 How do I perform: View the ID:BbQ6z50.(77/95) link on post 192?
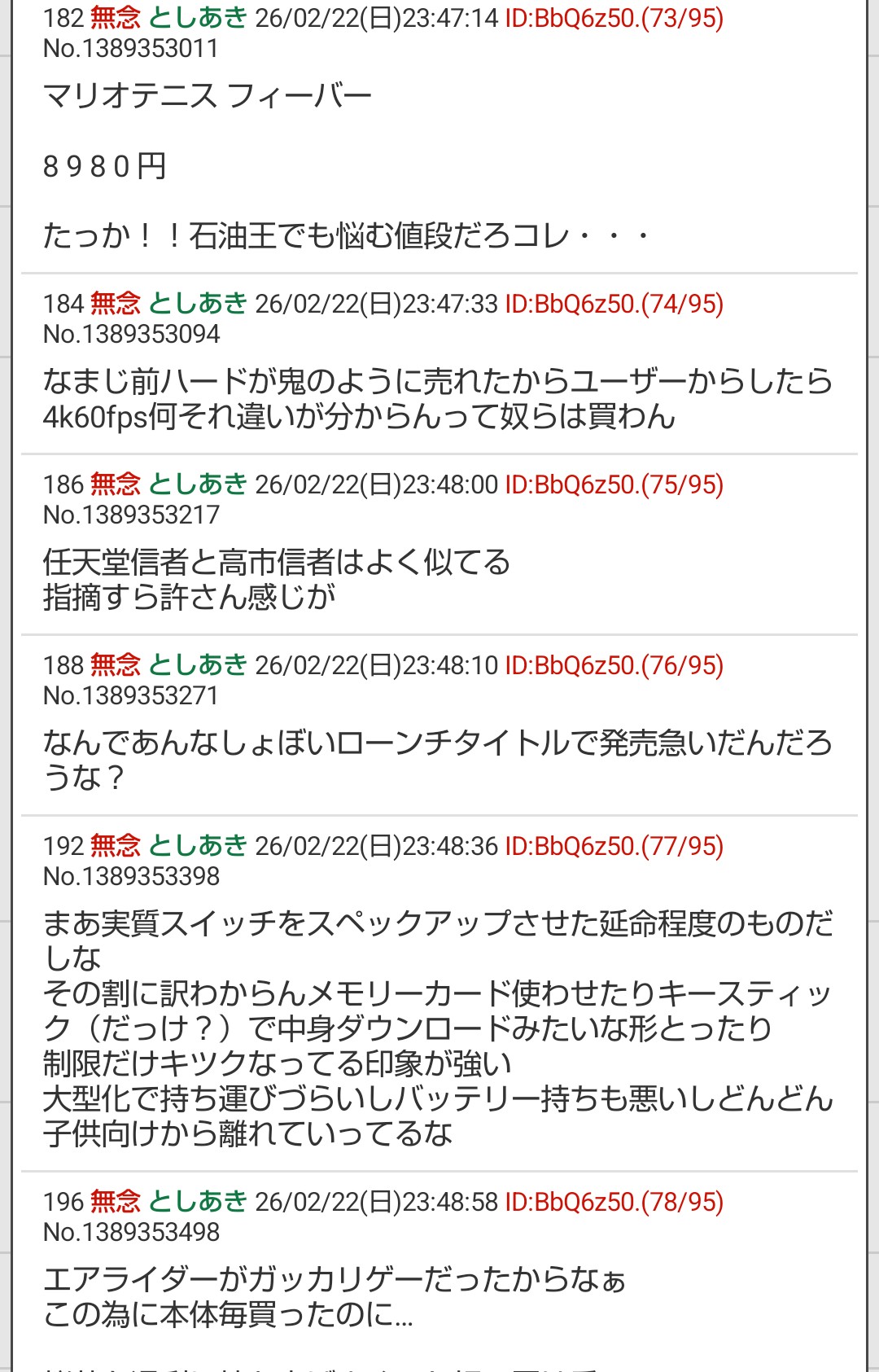point(614,846)
